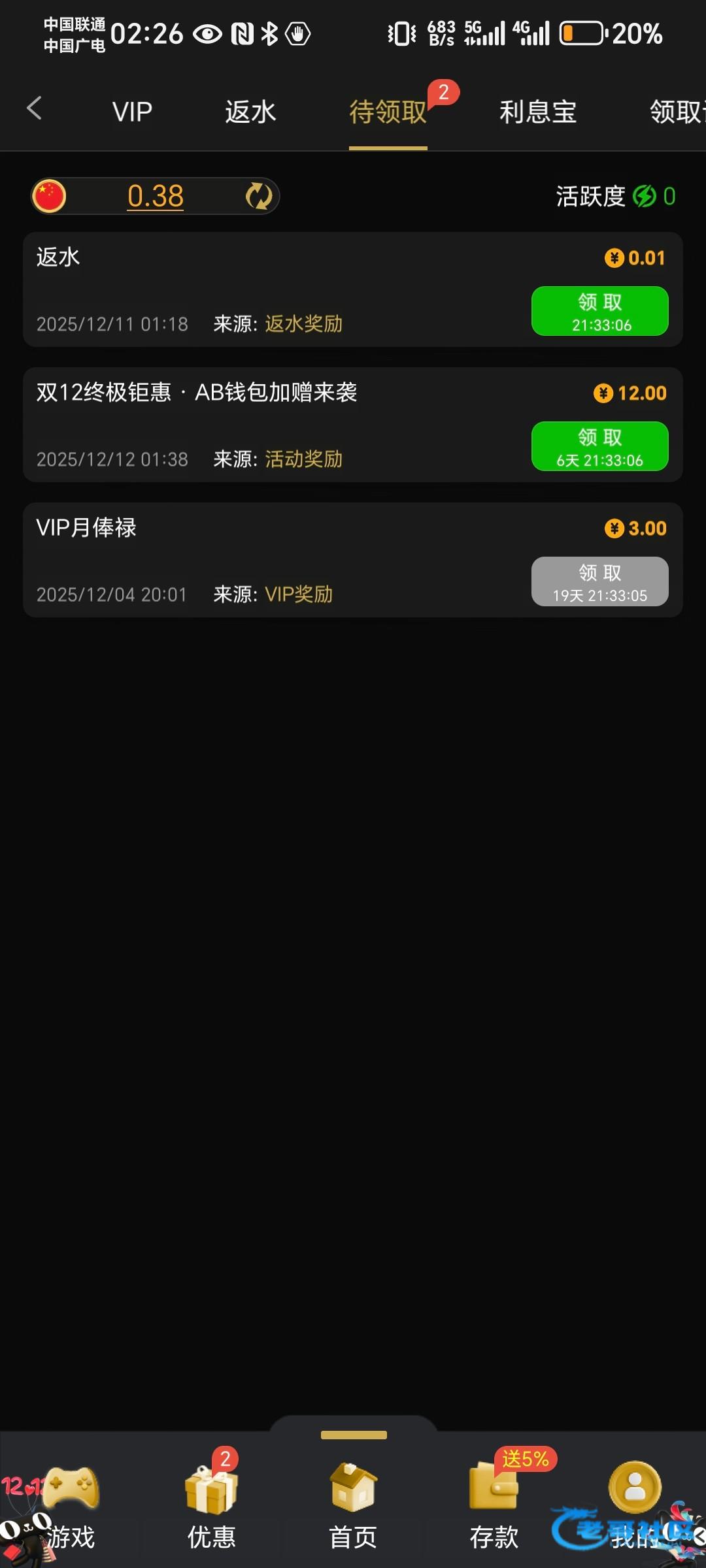This screenshot has width=706, height=1568.
Task: Claim the 0.01 返水 reward
Action: 599,311
